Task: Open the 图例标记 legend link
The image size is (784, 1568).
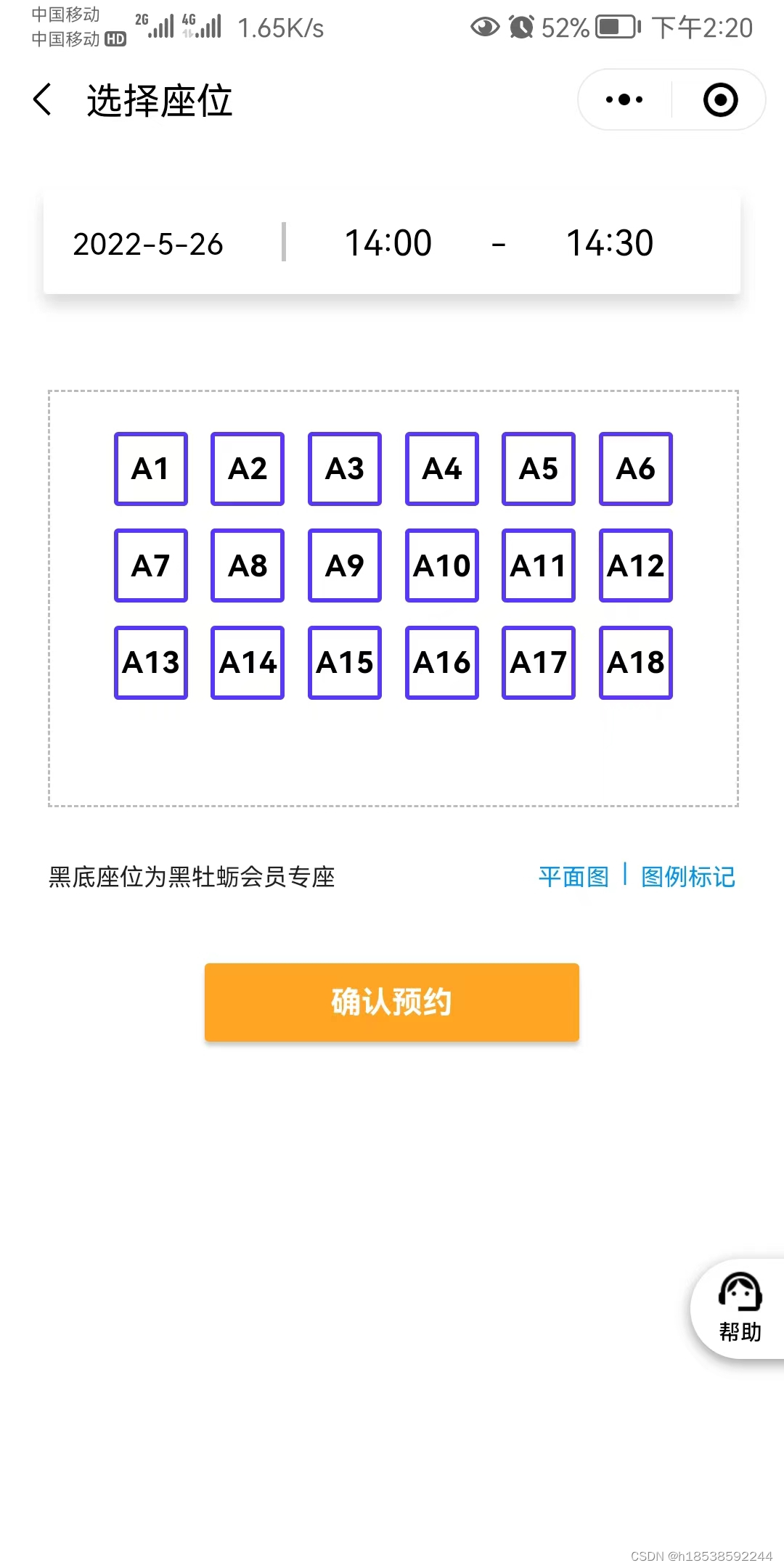Action: (x=688, y=877)
